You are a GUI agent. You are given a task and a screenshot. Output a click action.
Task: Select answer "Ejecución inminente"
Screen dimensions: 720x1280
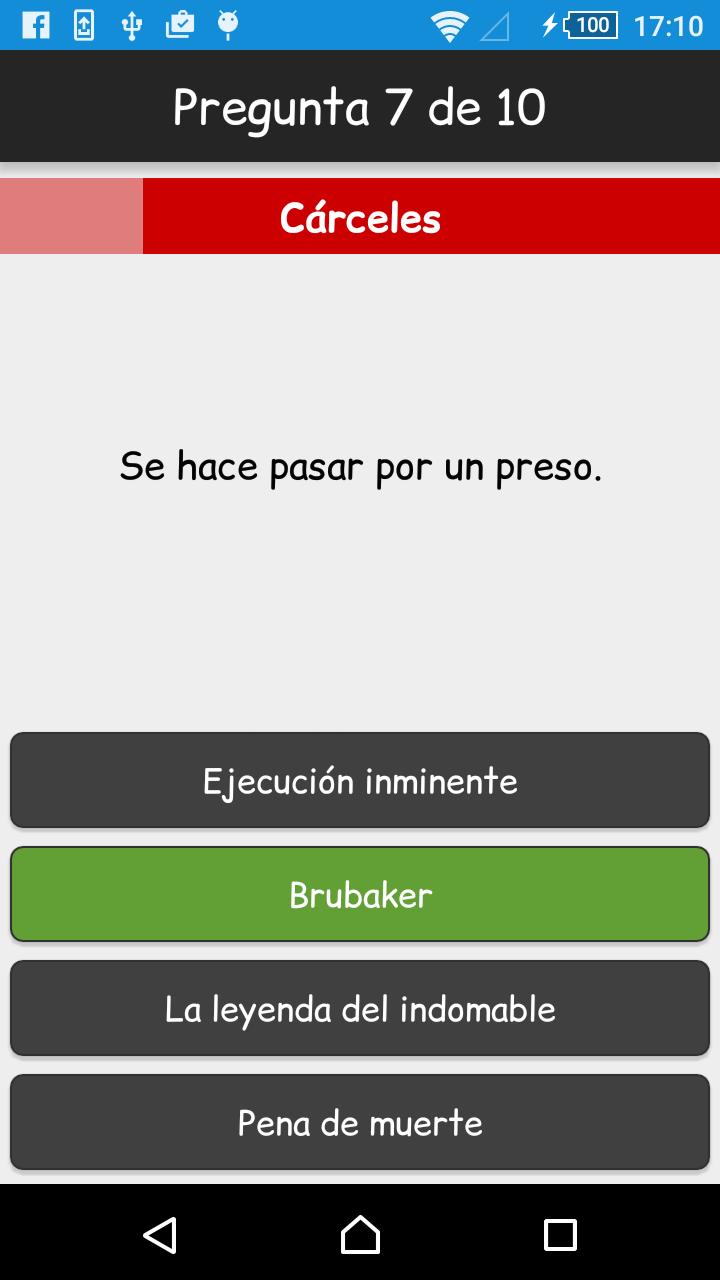[359, 780]
